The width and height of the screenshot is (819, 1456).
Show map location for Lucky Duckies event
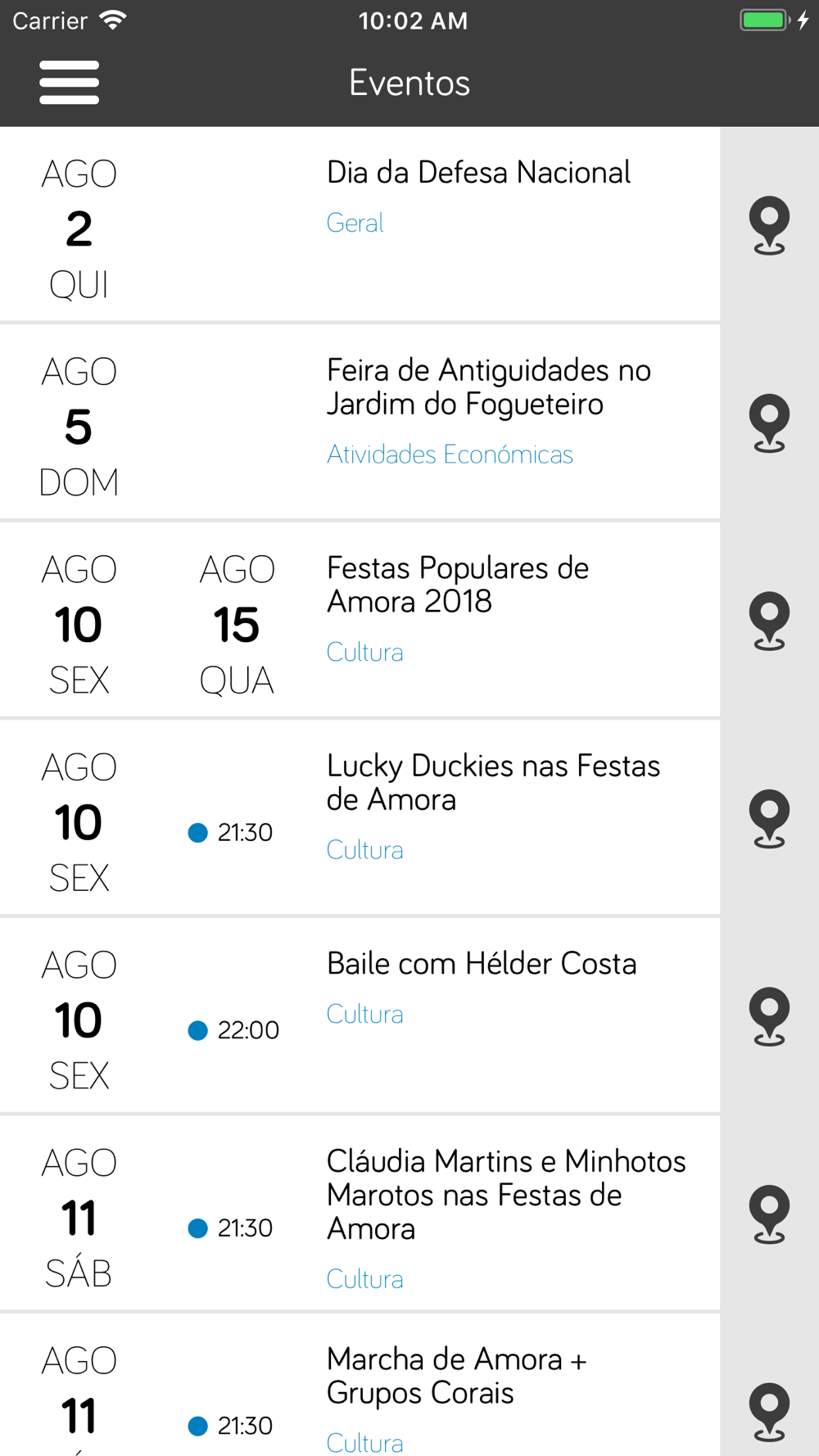coord(769,819)
